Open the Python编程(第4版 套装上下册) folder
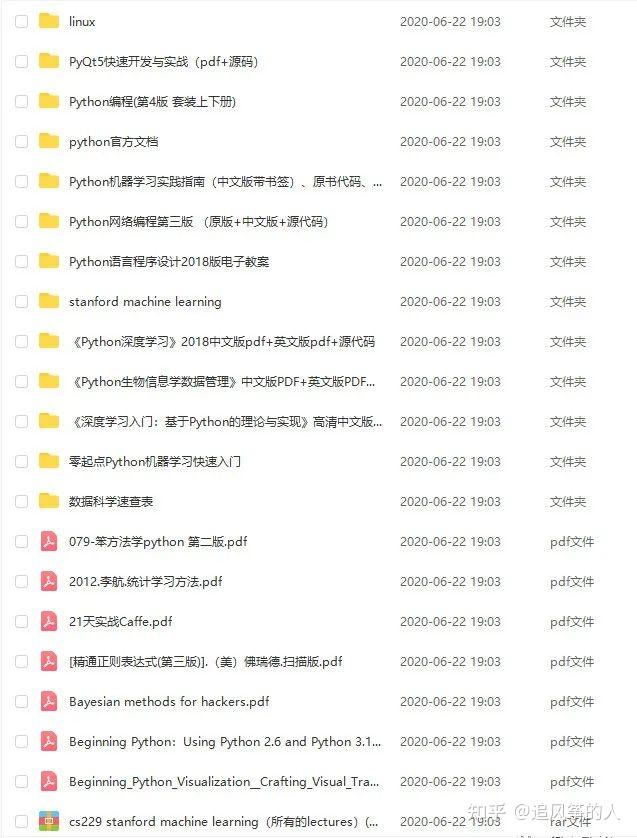Screen dimensions: 637x838 152,101
